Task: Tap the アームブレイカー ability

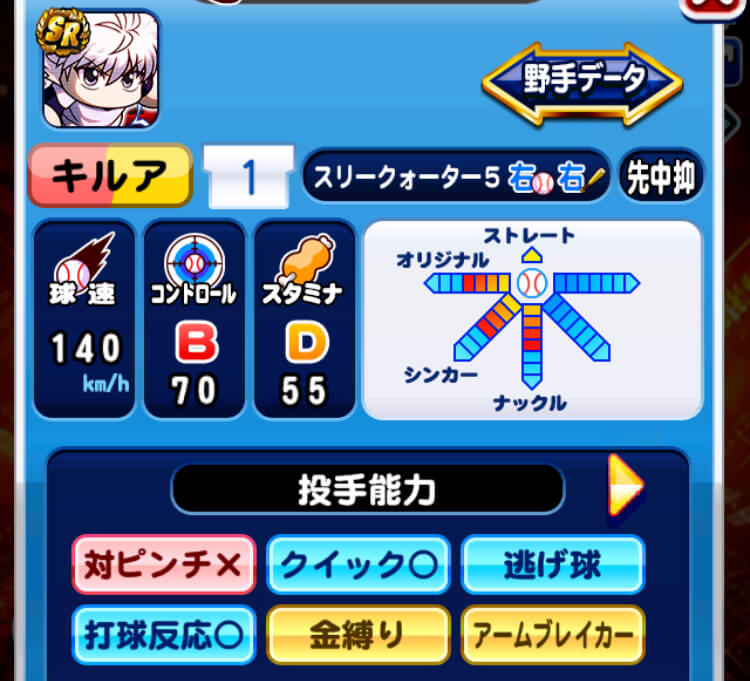Action: click(552, 634)
